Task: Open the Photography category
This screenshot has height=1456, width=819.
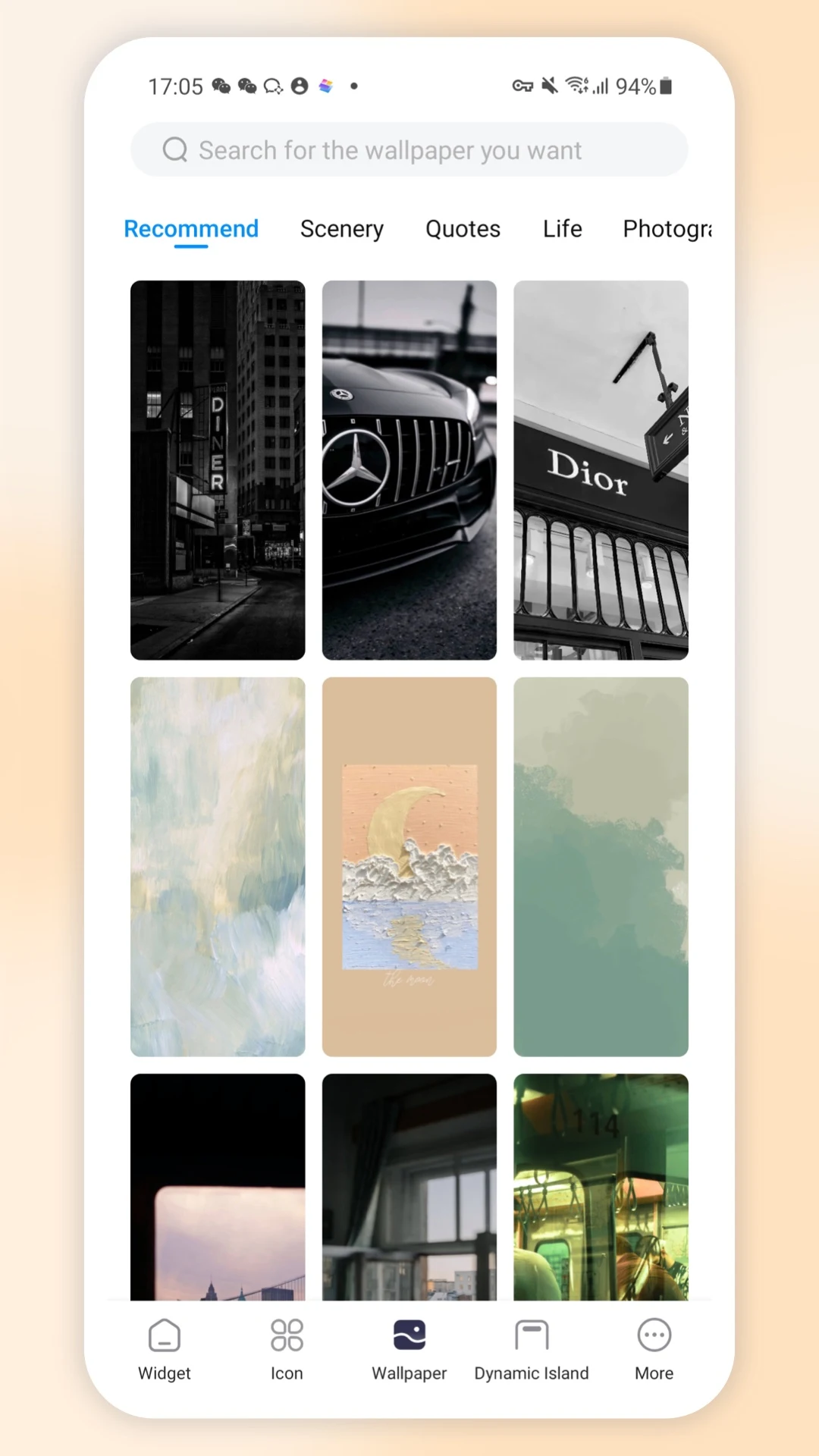Action: pos(666,228)
